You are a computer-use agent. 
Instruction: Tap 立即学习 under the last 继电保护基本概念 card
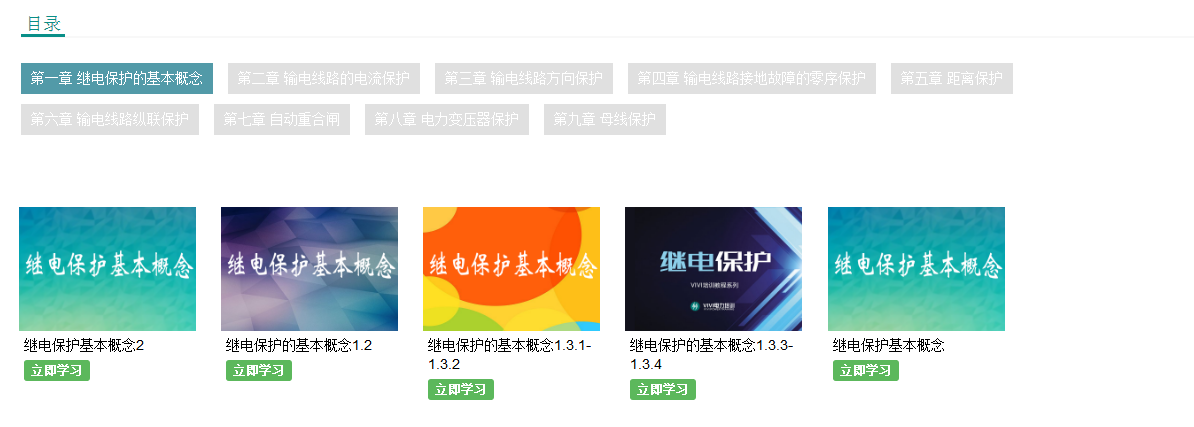866,370
